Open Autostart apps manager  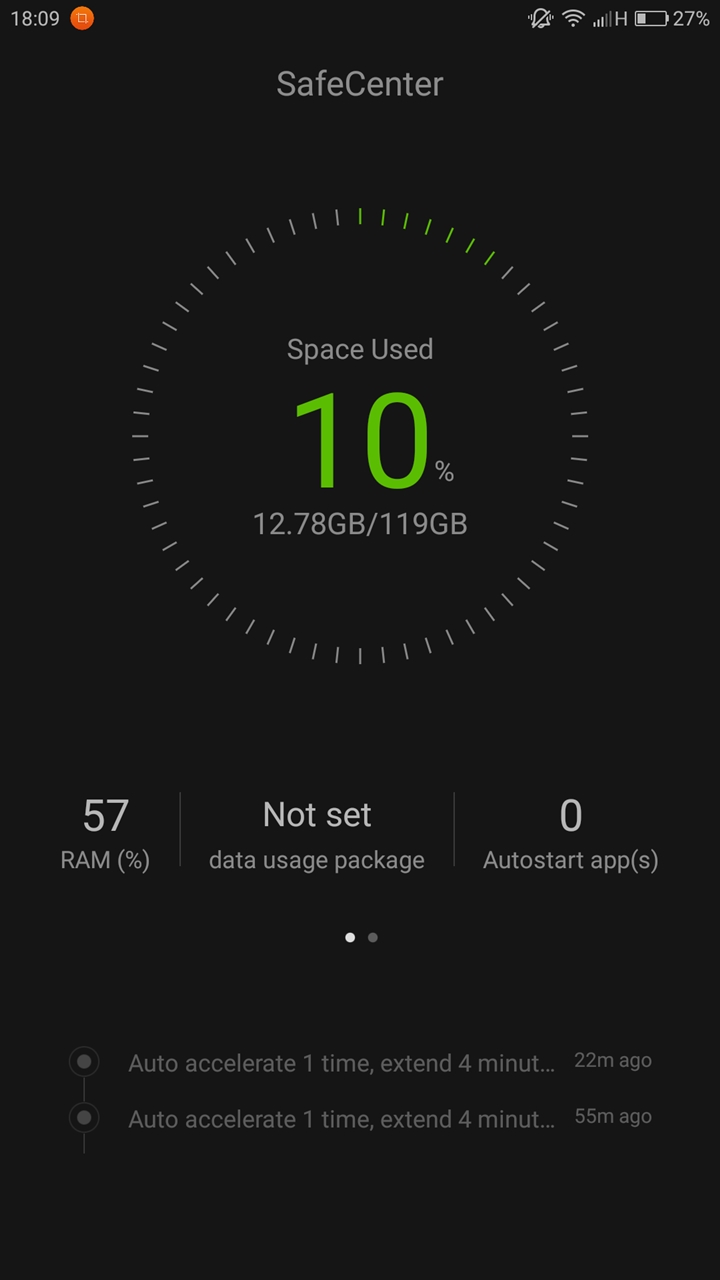(x=570, y=832)
